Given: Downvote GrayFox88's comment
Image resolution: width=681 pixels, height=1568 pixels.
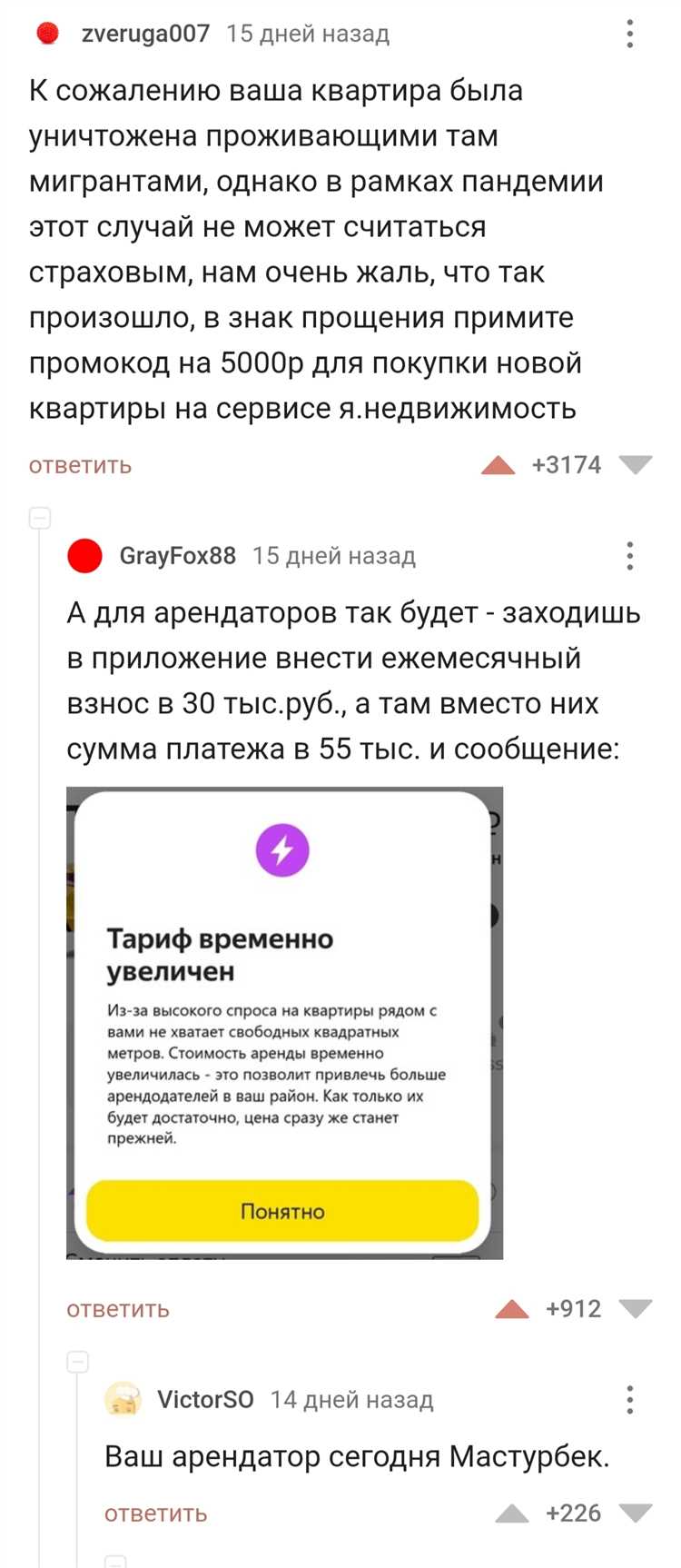Looking at the screenshot, I should click(x=635, y=1309).
